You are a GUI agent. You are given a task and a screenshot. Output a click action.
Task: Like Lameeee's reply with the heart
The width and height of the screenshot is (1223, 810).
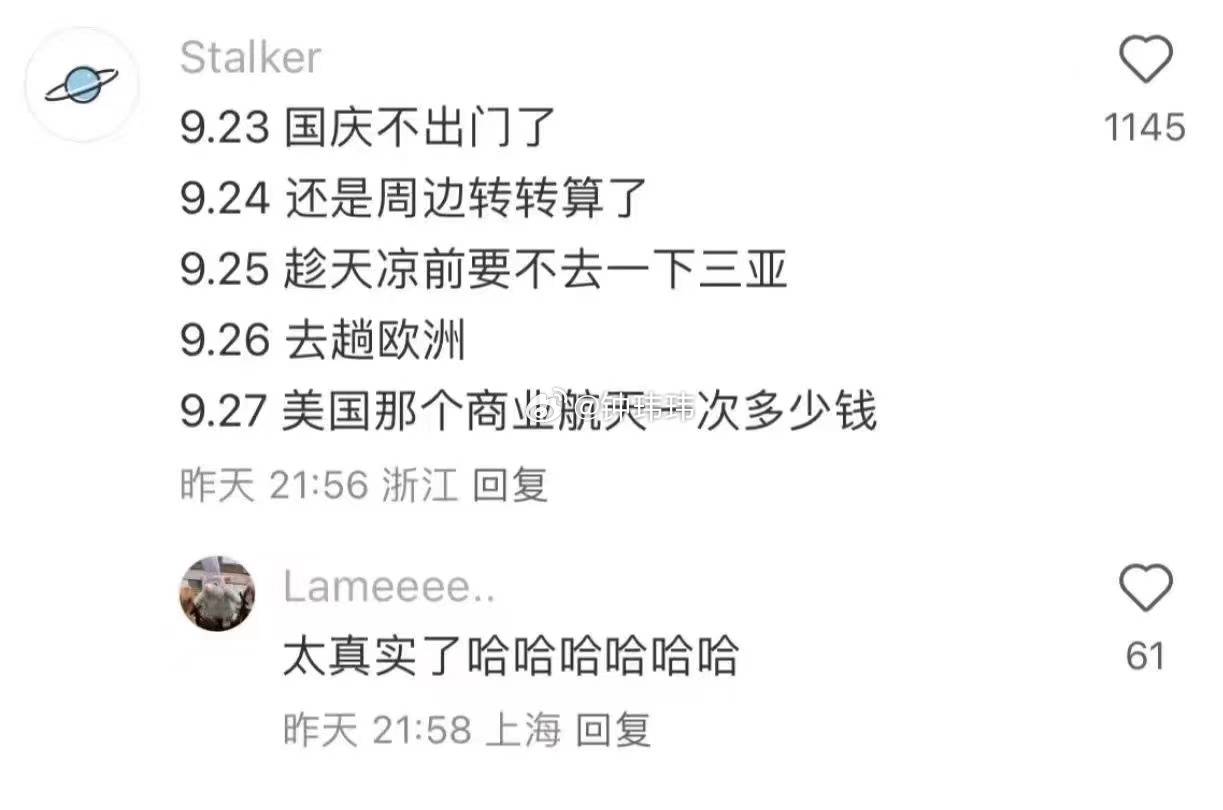coord(1145,588)
